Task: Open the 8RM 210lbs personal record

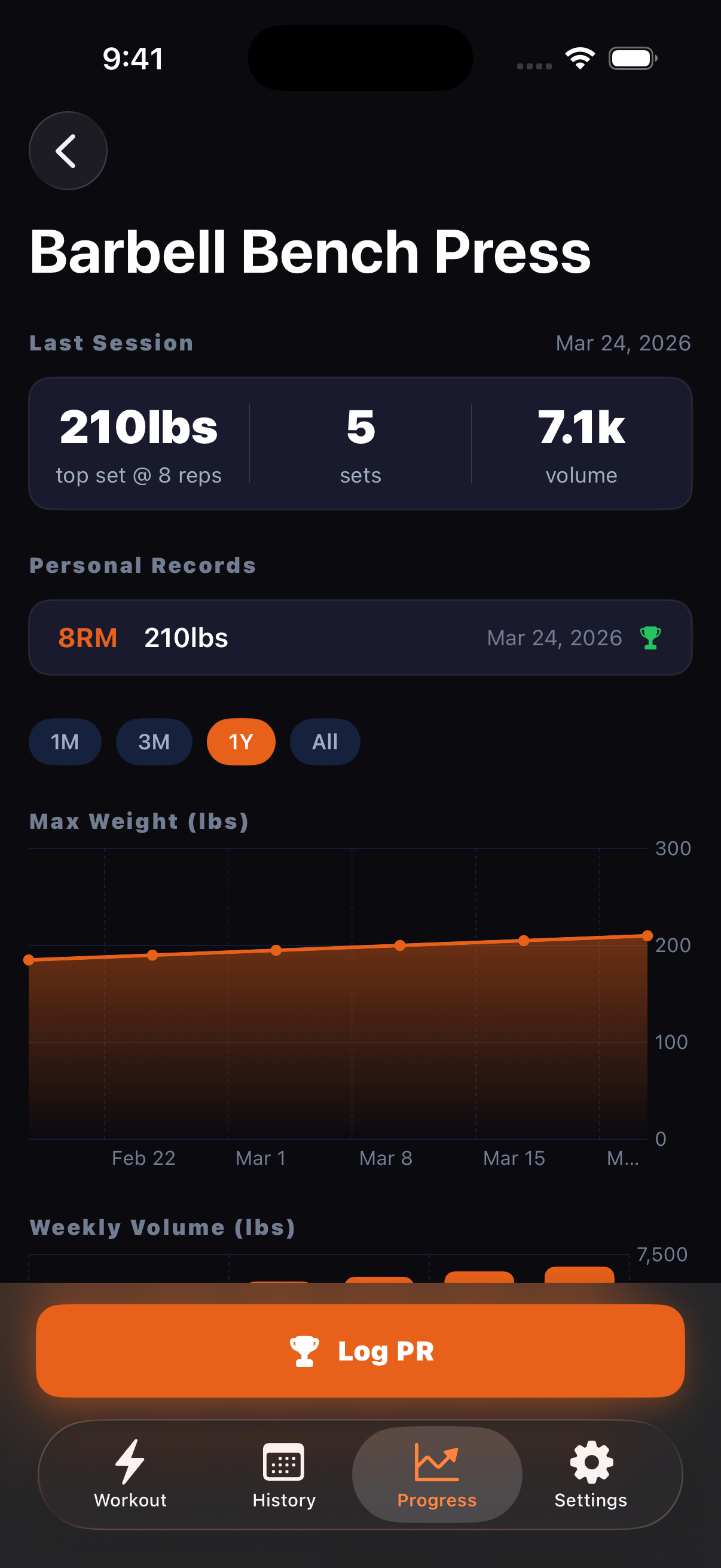Action: pos(360,637)
